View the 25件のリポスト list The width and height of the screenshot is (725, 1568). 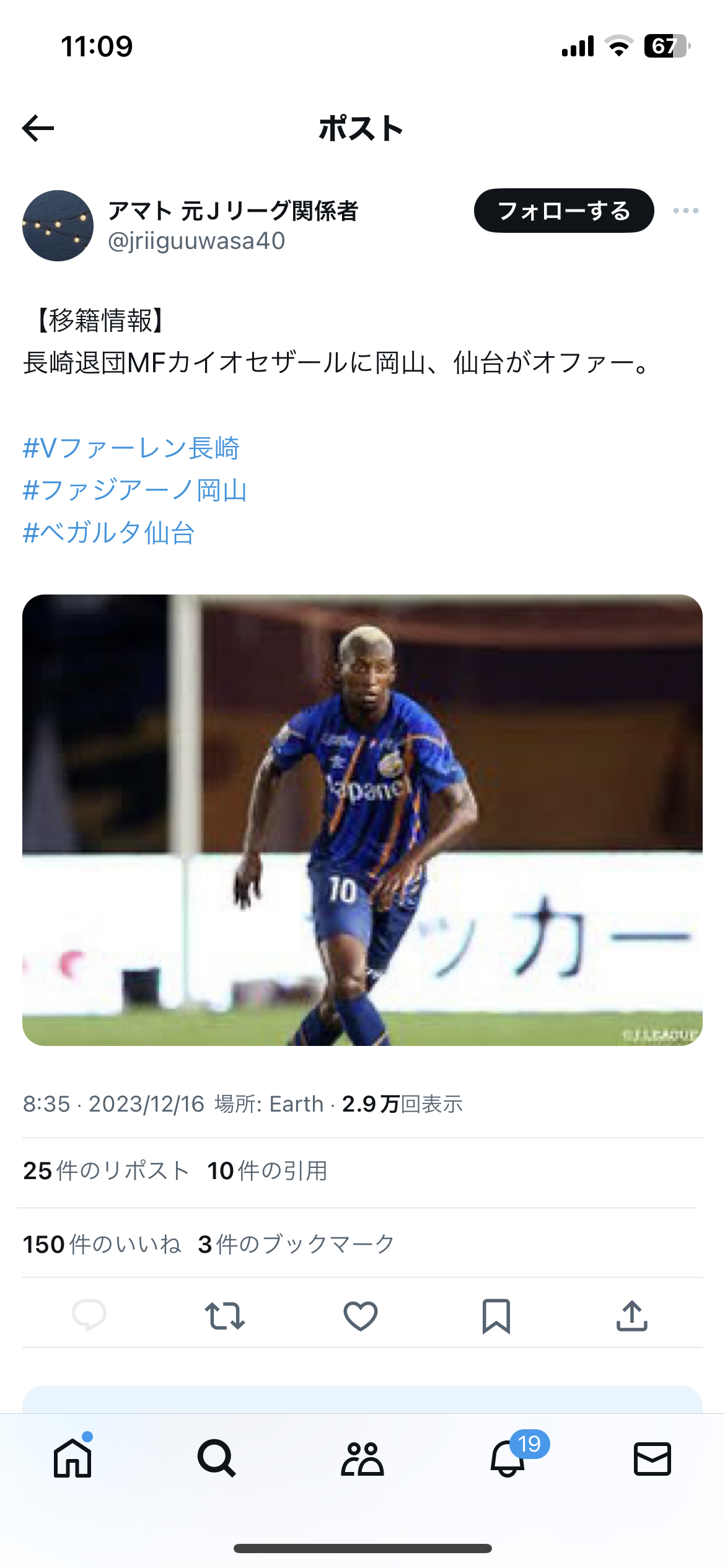[x=106, y=1171]
